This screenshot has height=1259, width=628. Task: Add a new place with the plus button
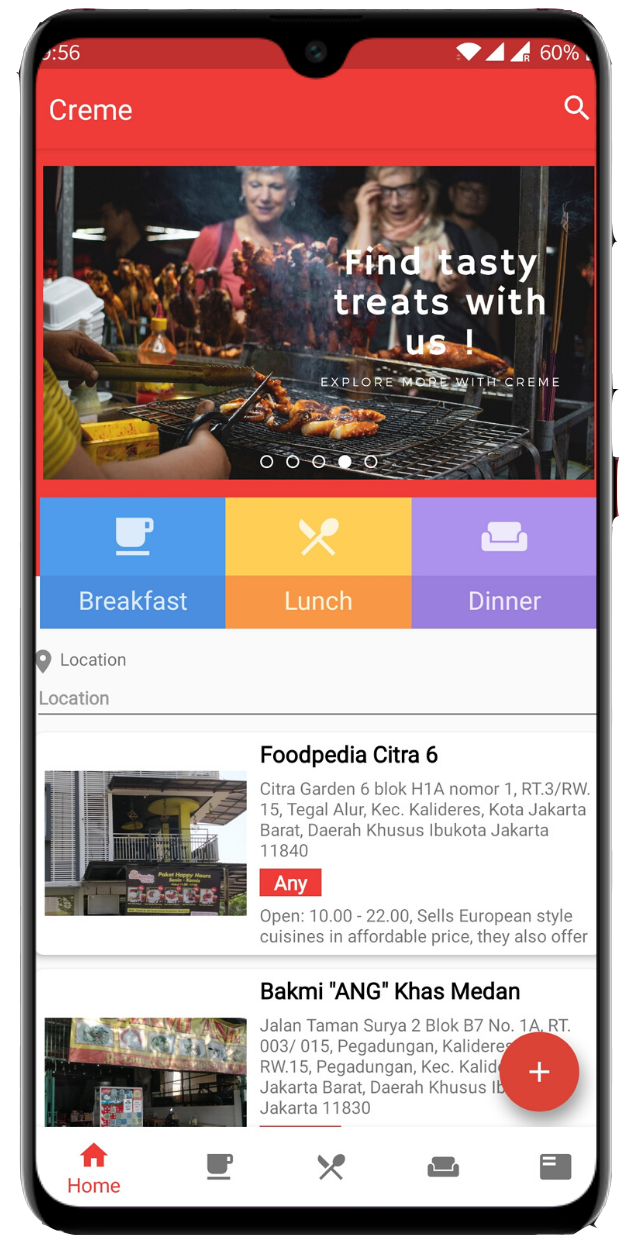539,1072
